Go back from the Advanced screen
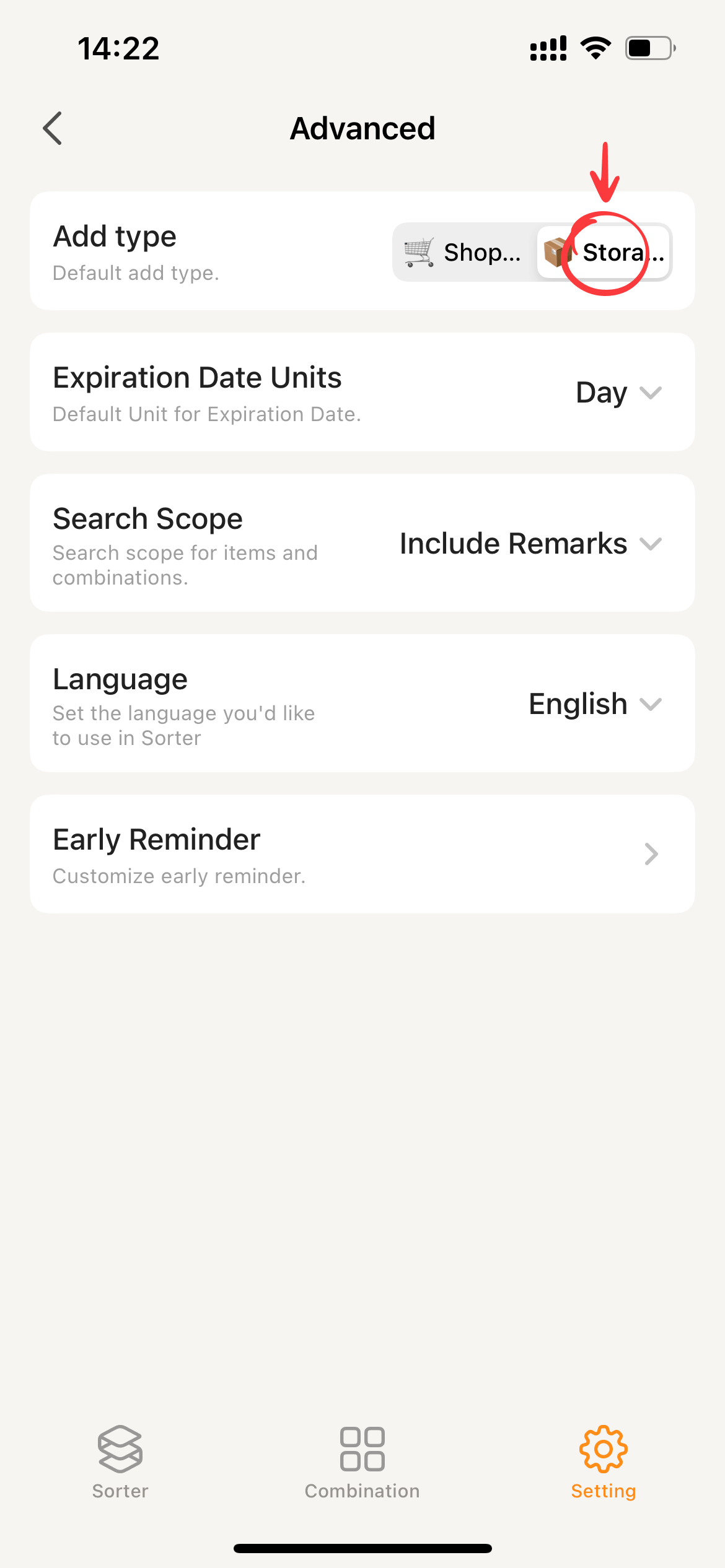This screenshot has height=1568, width=725. (x=53, y=129)
